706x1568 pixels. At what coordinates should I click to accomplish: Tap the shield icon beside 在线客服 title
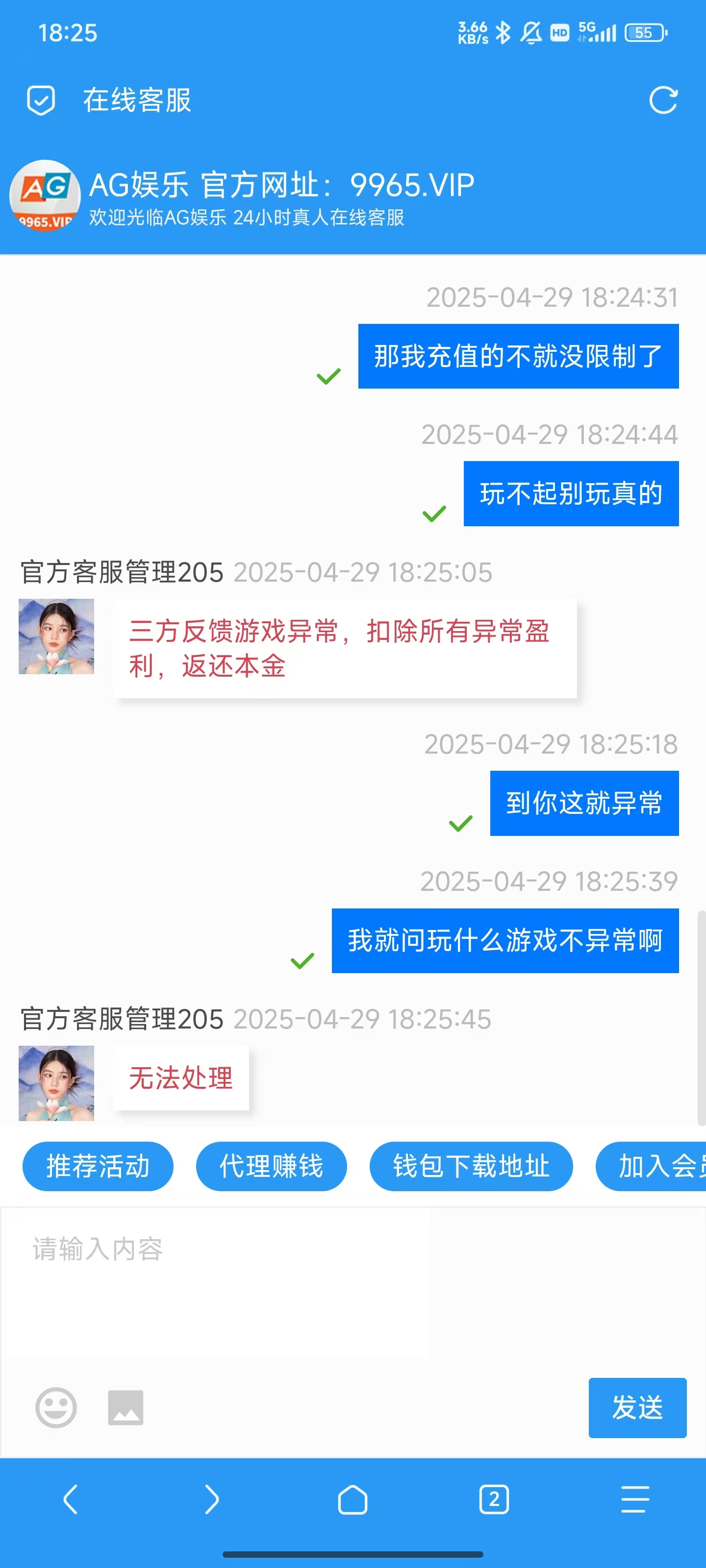coord(40,100)
